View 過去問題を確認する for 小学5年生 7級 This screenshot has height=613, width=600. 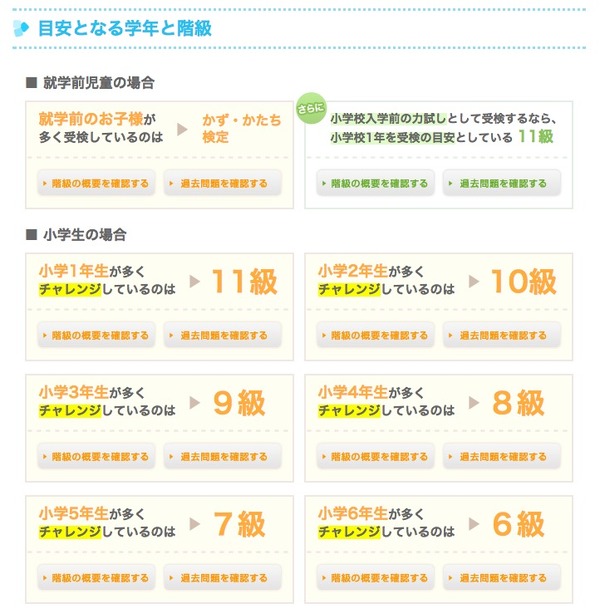click(x=222, y=578)
